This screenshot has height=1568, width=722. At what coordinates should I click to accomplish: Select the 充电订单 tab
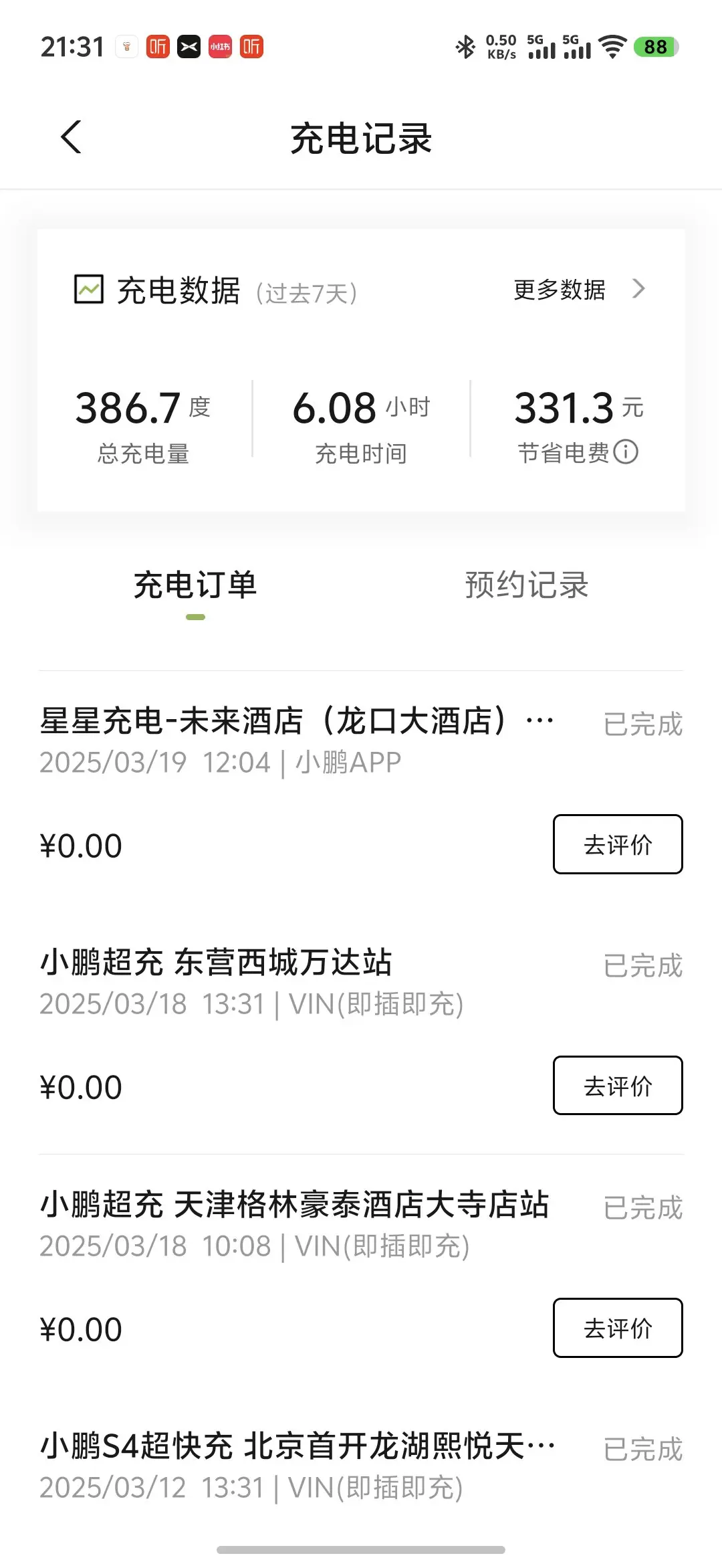point(195,585)
